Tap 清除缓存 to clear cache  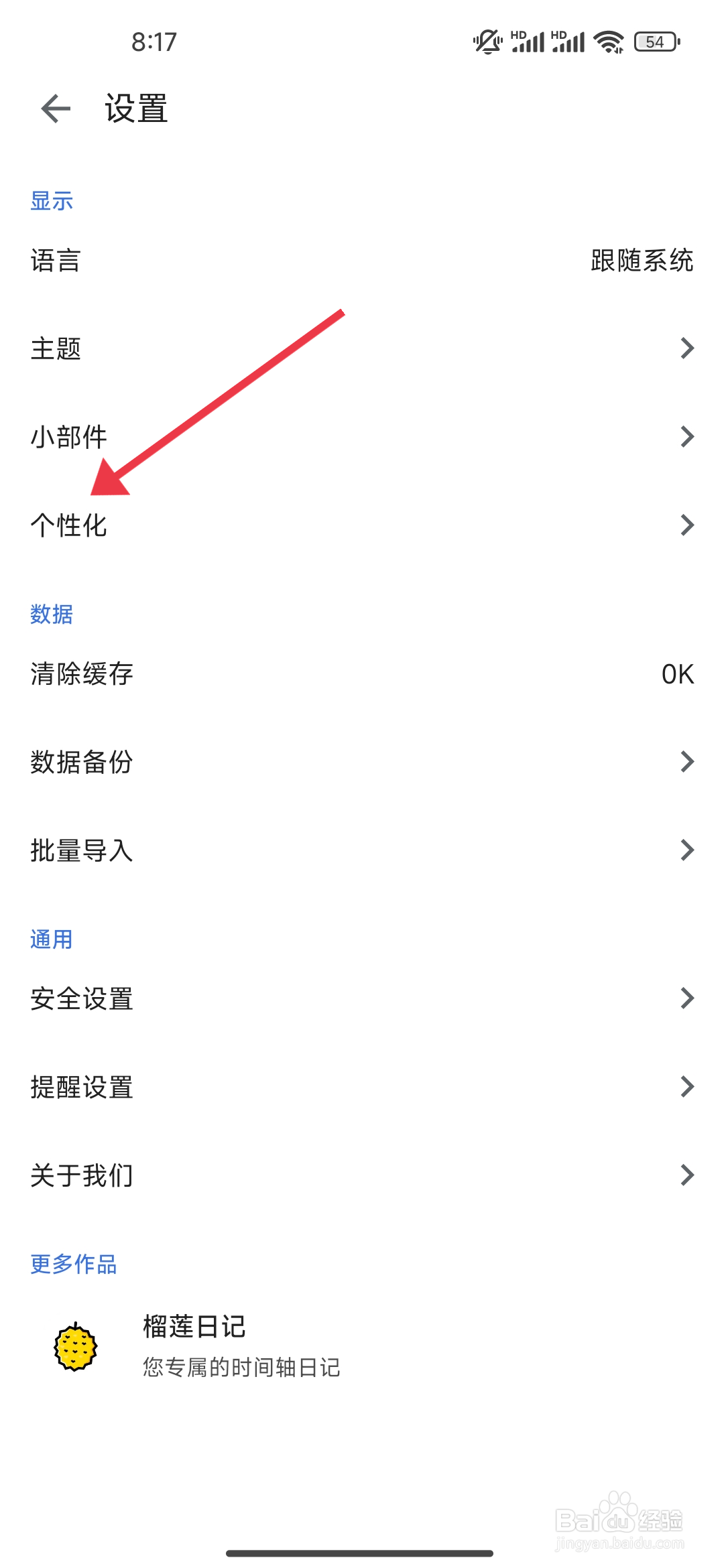point(83,675)
